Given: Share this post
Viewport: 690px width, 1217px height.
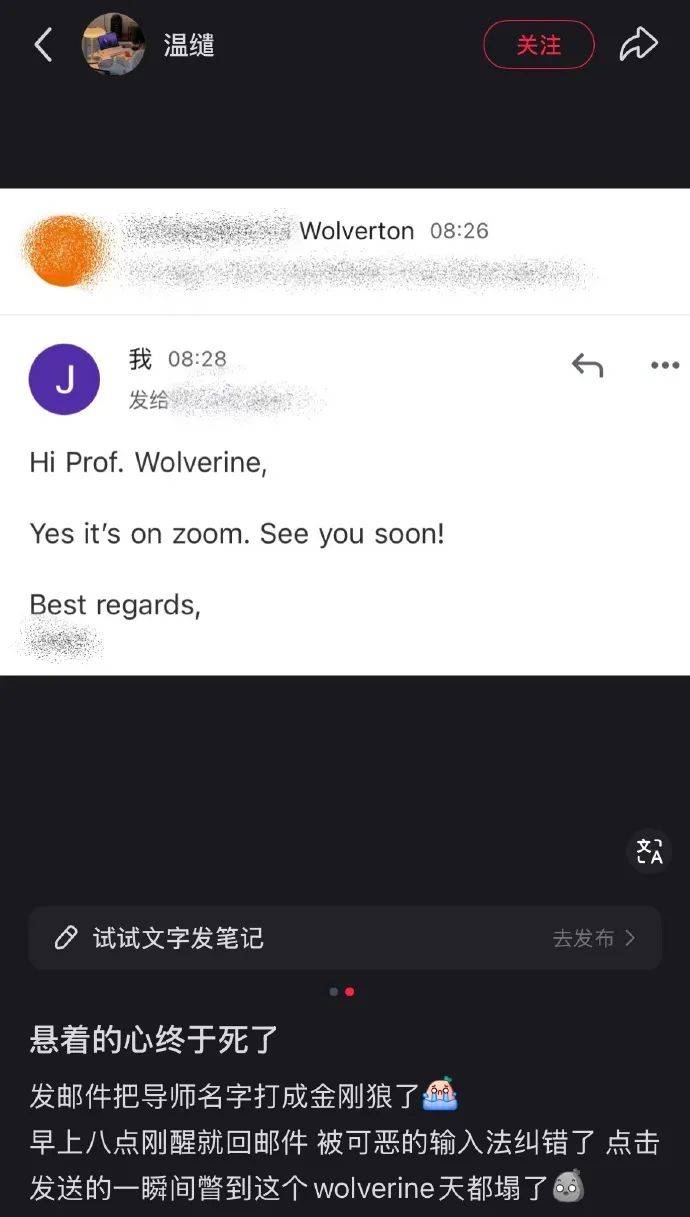Looking at the screenshot, I should [x=638, y=45].
